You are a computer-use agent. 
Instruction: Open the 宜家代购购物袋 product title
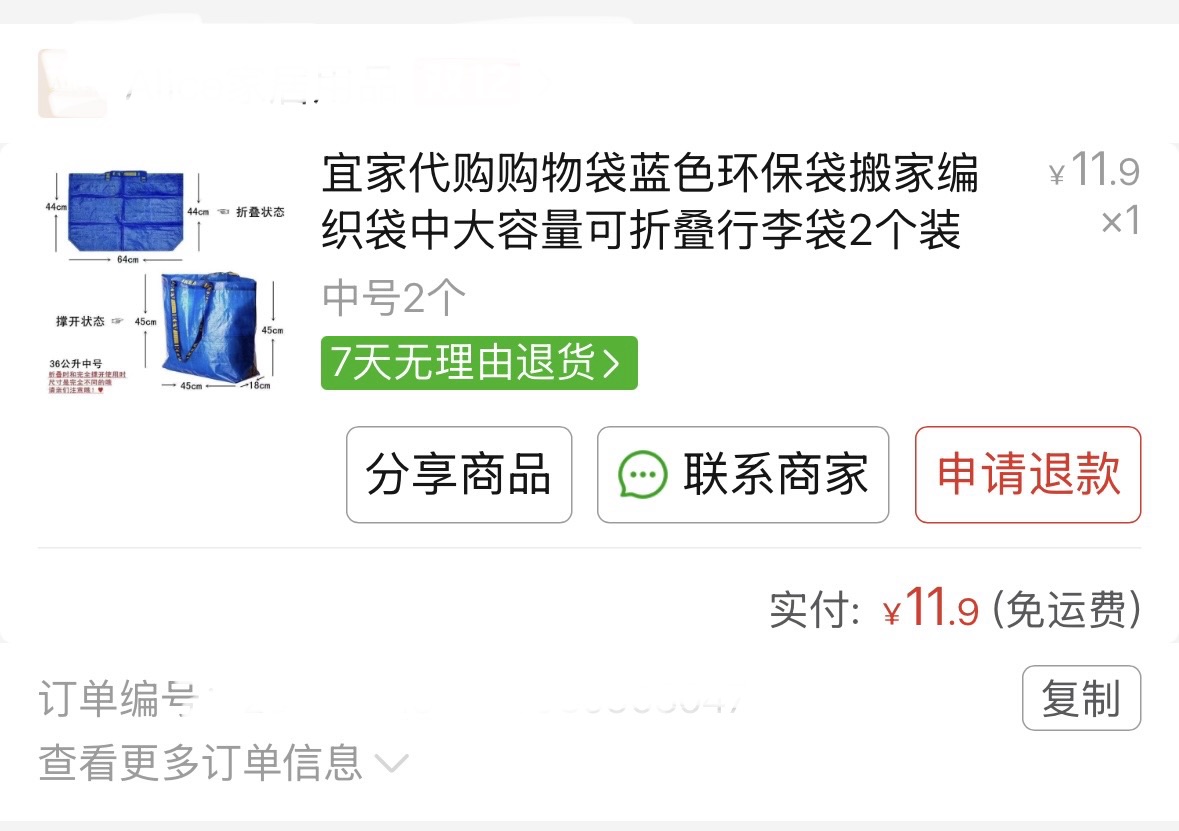[x=650, y=203]
